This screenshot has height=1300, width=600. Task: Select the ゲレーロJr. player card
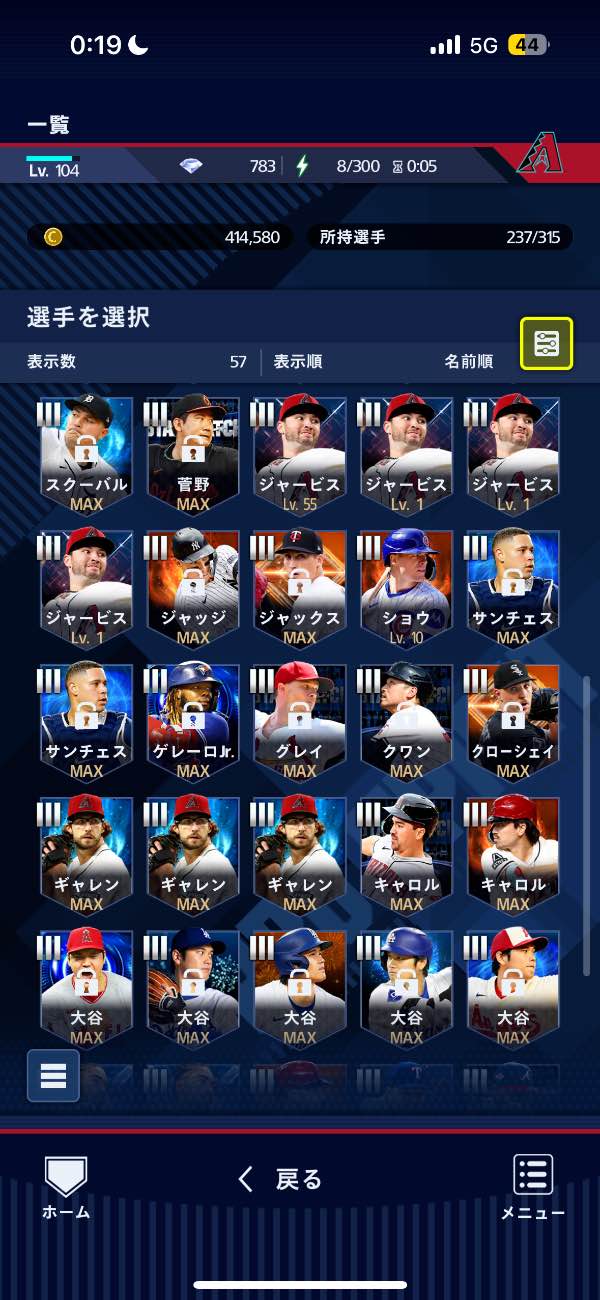193,722
